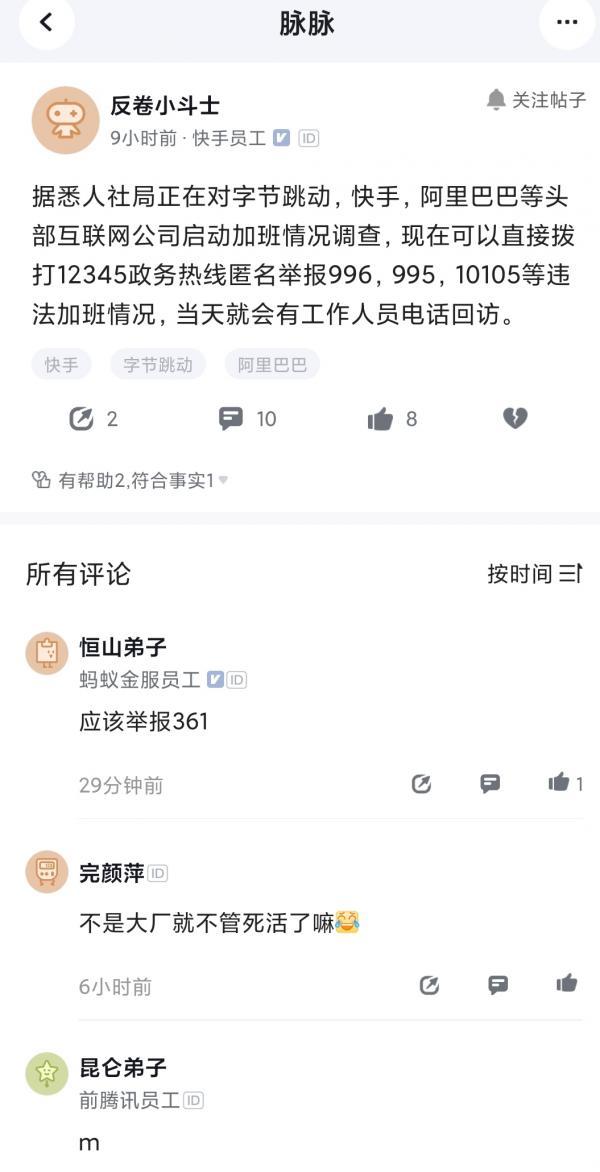Go back using the top arrow
The image size is (600, 1172).
[x=46, y=22]
